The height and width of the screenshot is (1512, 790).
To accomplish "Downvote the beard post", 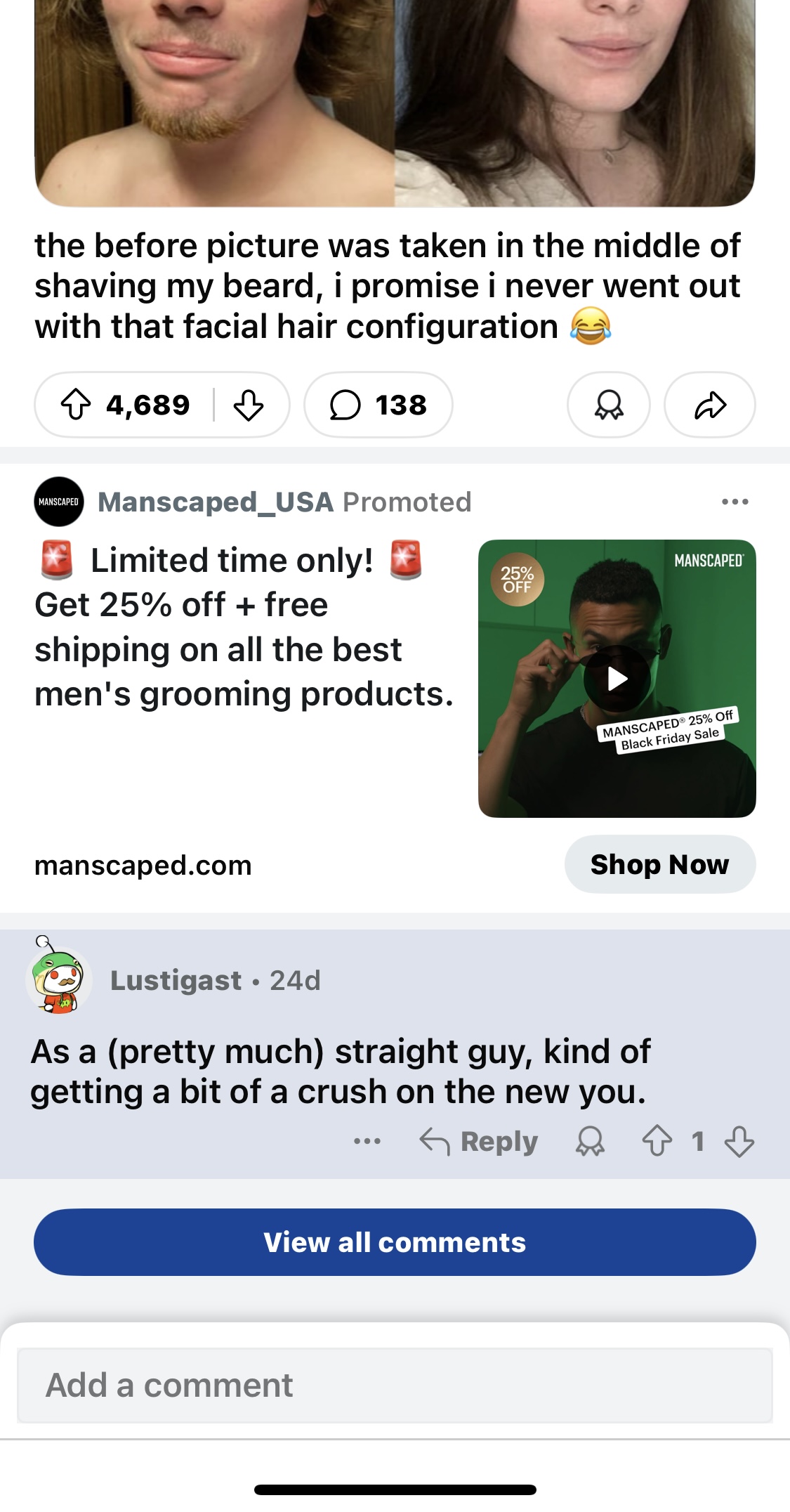I will pyautogui.click(x=249, y=405).
